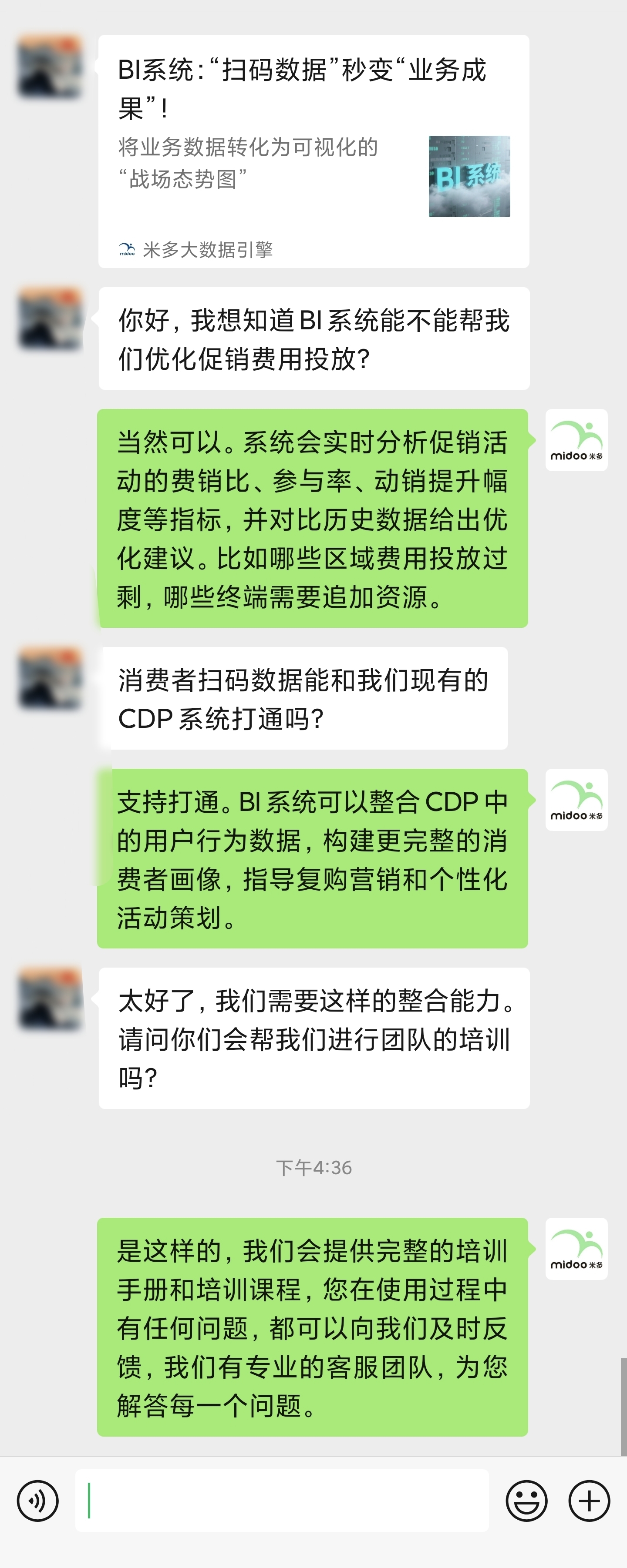This screenshot has height=1568, width=627.
Task: View midoo avatar beside 当然可以 reply
Action: pos(576,440)
